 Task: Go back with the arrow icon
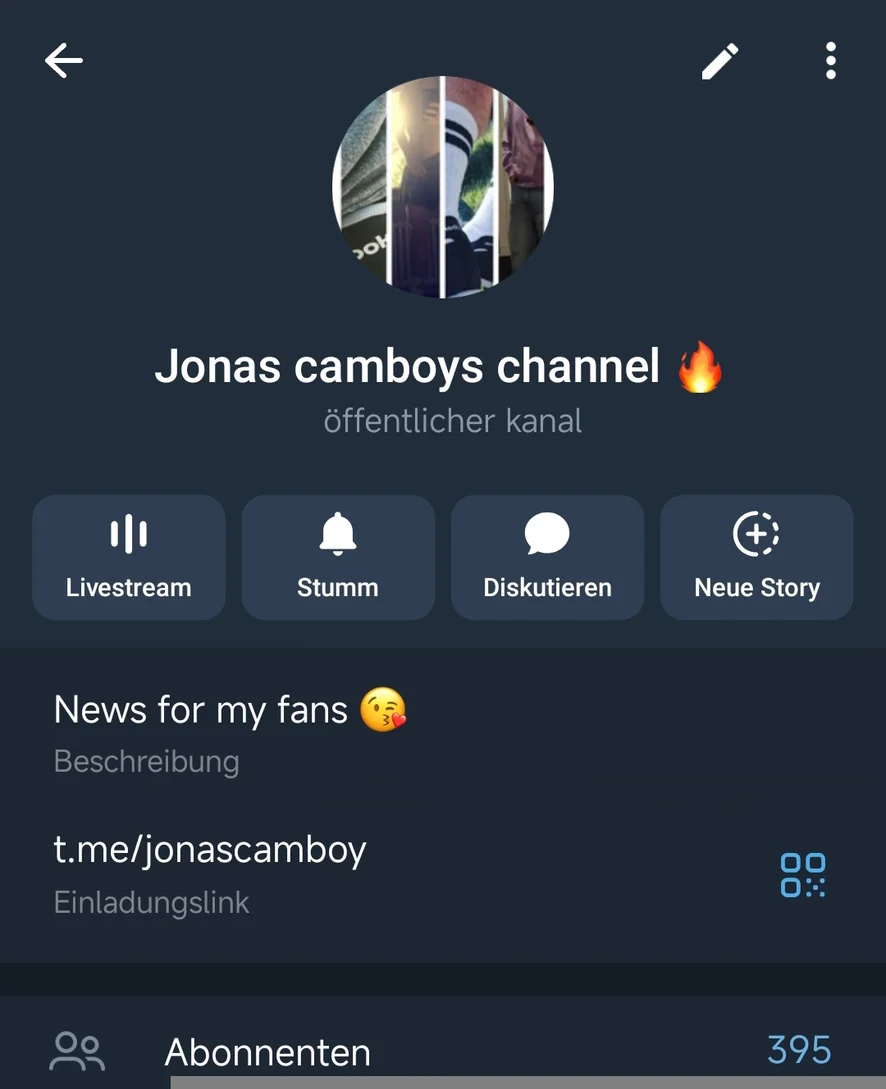pos(64,61)
